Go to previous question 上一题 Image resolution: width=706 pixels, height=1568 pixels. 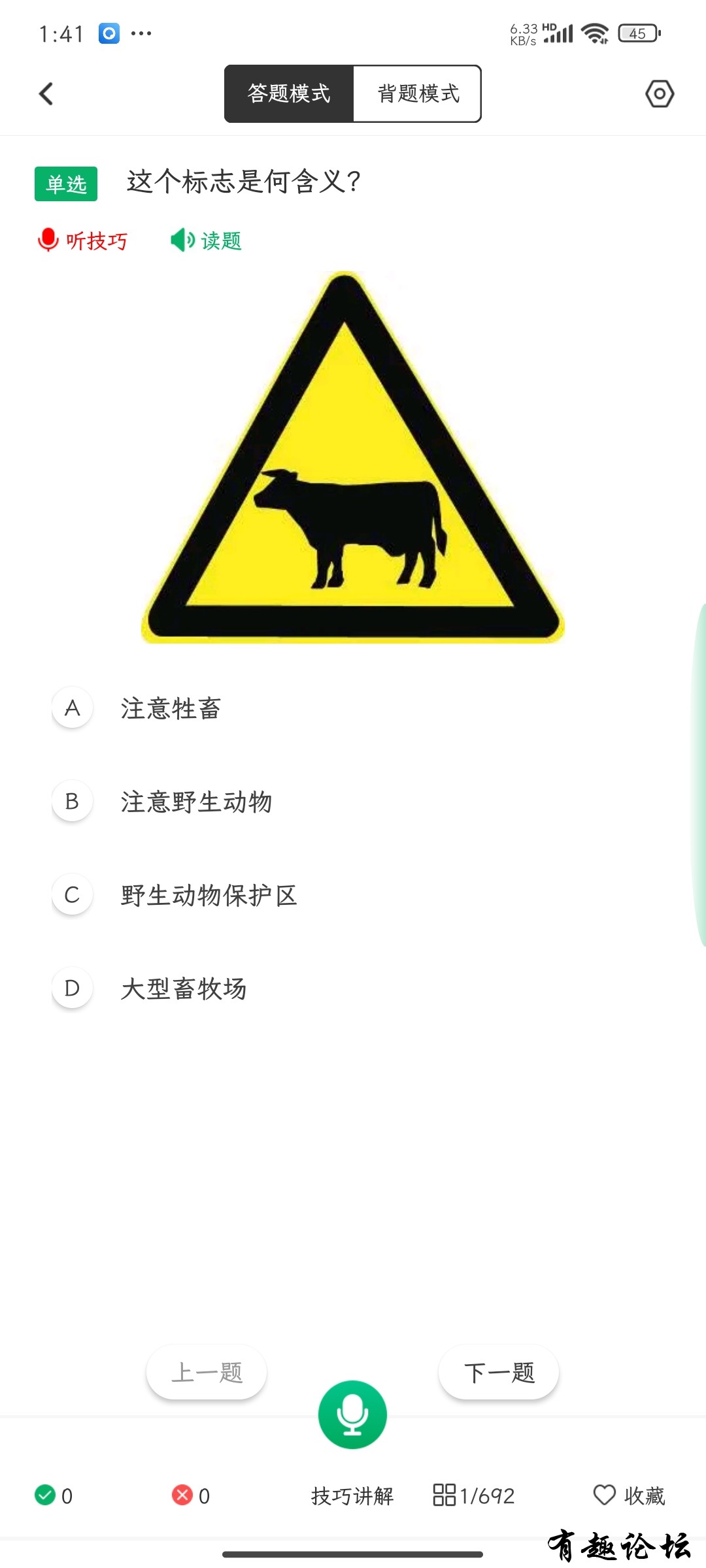pyautogui.click(x=207, y=1373)
